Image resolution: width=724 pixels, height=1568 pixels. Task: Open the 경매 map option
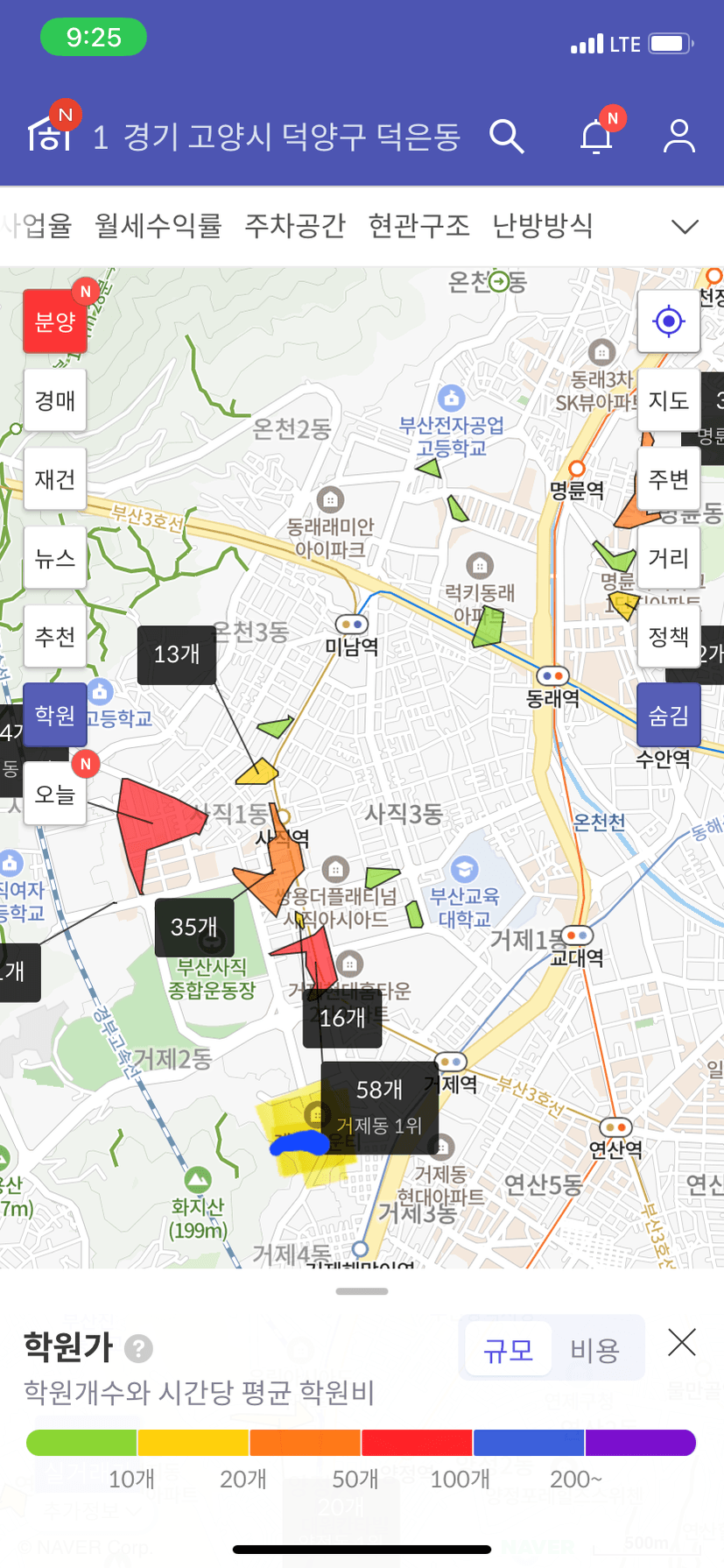[55, 400]
